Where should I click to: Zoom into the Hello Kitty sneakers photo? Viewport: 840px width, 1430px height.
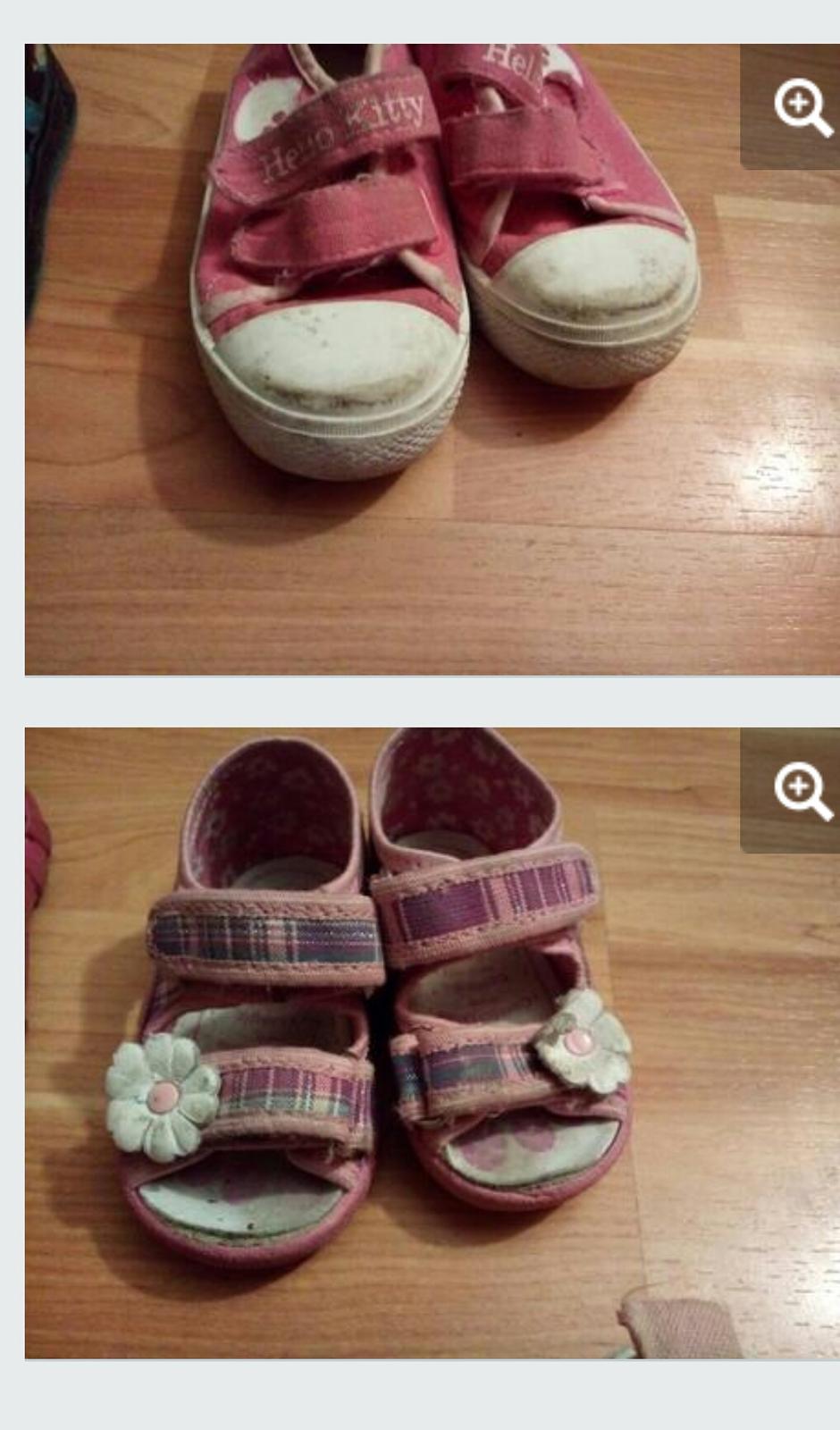tap(802, 107)
